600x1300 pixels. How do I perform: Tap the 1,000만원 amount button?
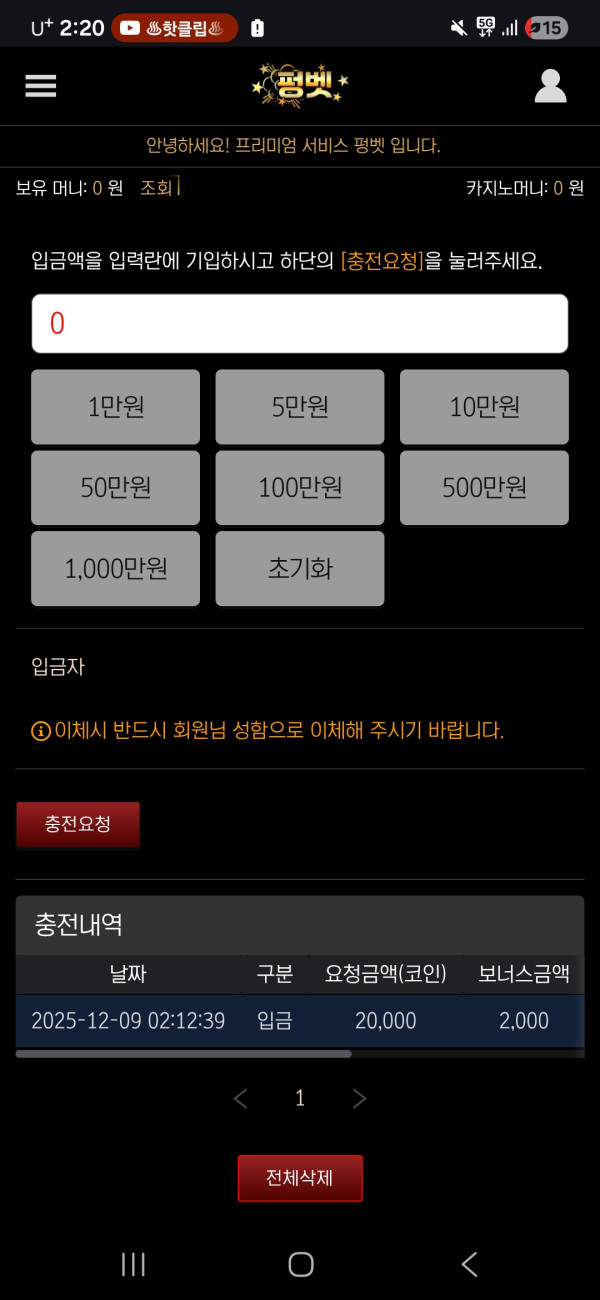click(115, 568)
